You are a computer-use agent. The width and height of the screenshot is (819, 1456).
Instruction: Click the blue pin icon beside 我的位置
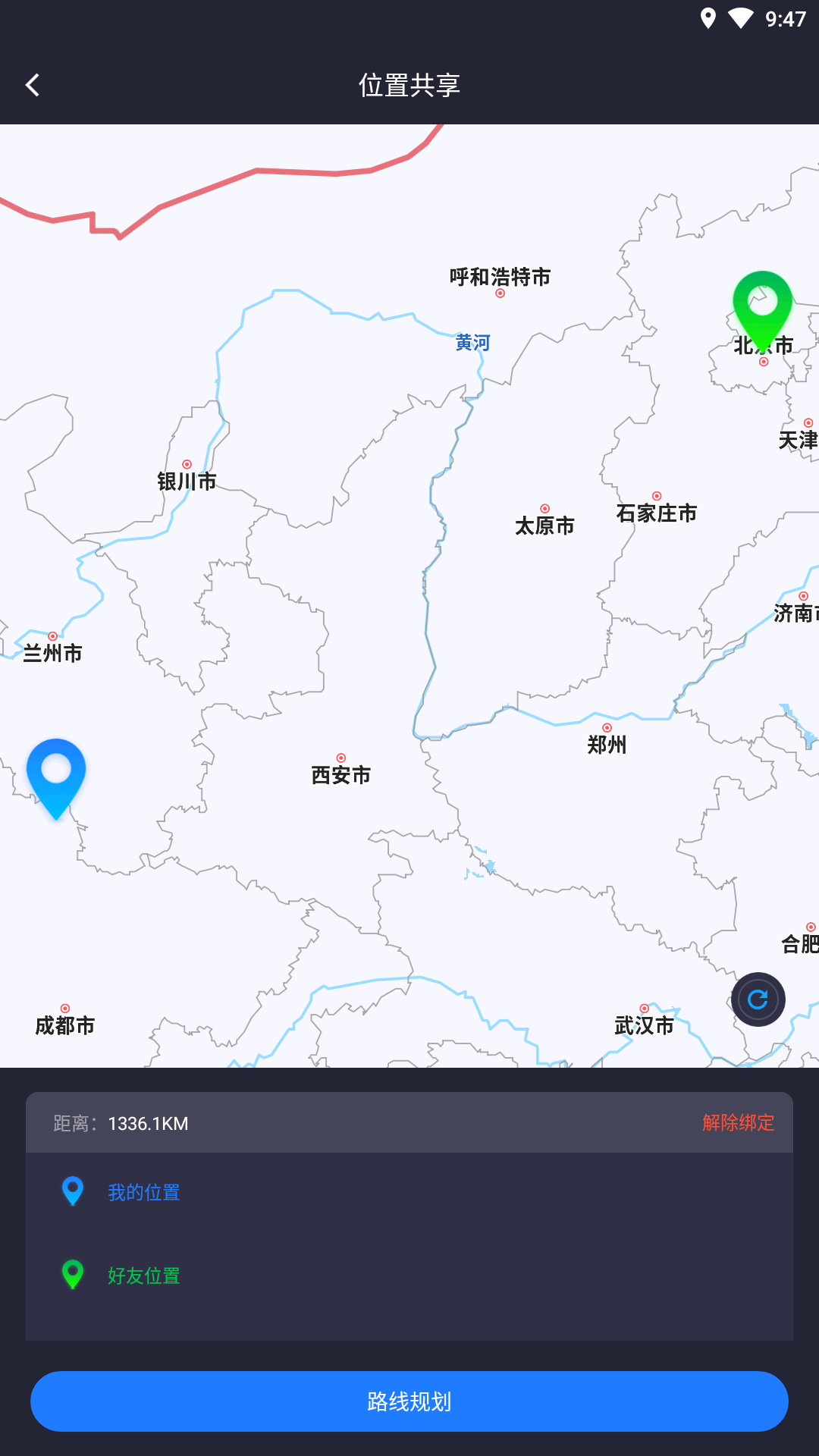(73, 1191)
